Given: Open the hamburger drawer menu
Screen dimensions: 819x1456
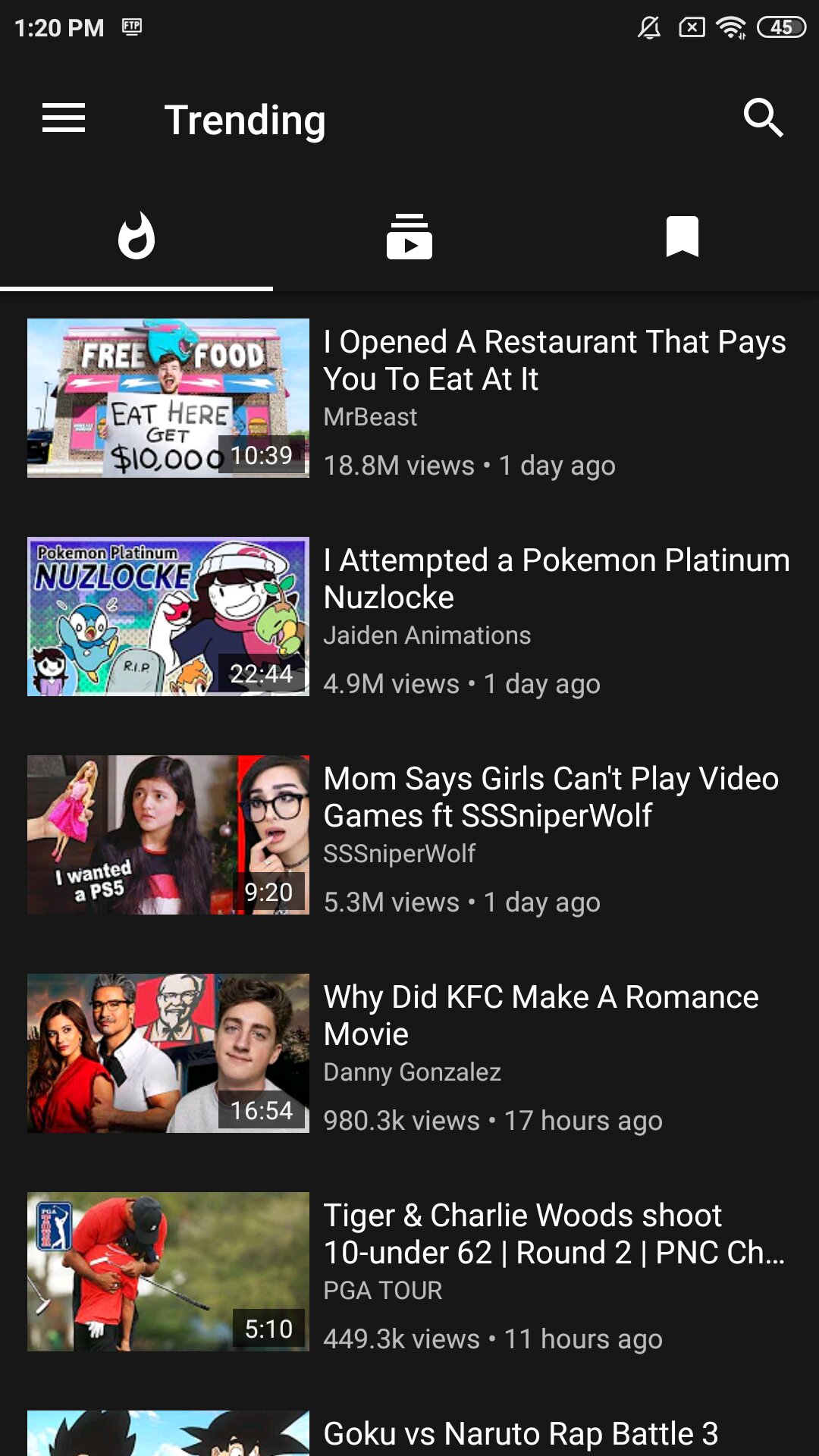Looking at the screenshot, I should tap(64, 118).
